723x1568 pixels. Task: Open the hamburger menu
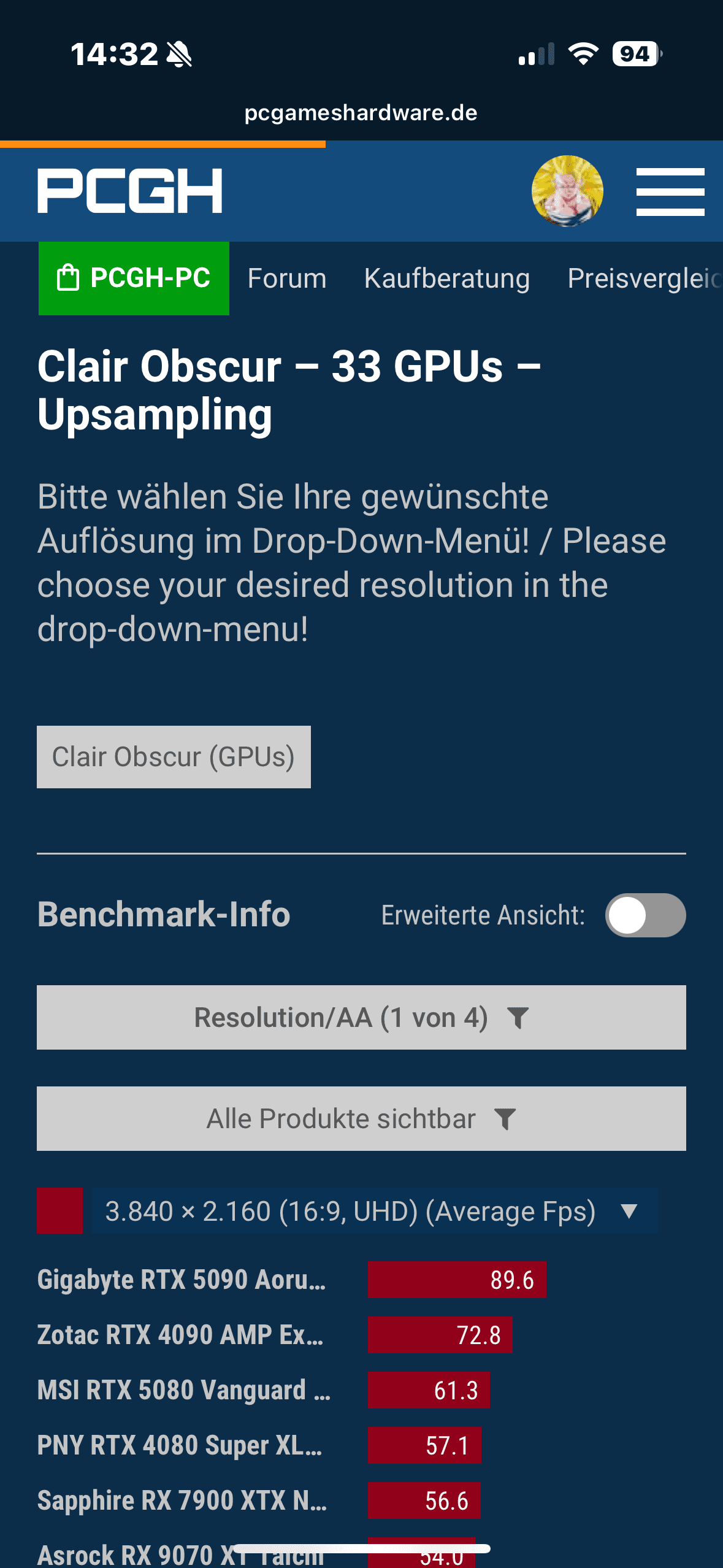(x=670, y=192)
